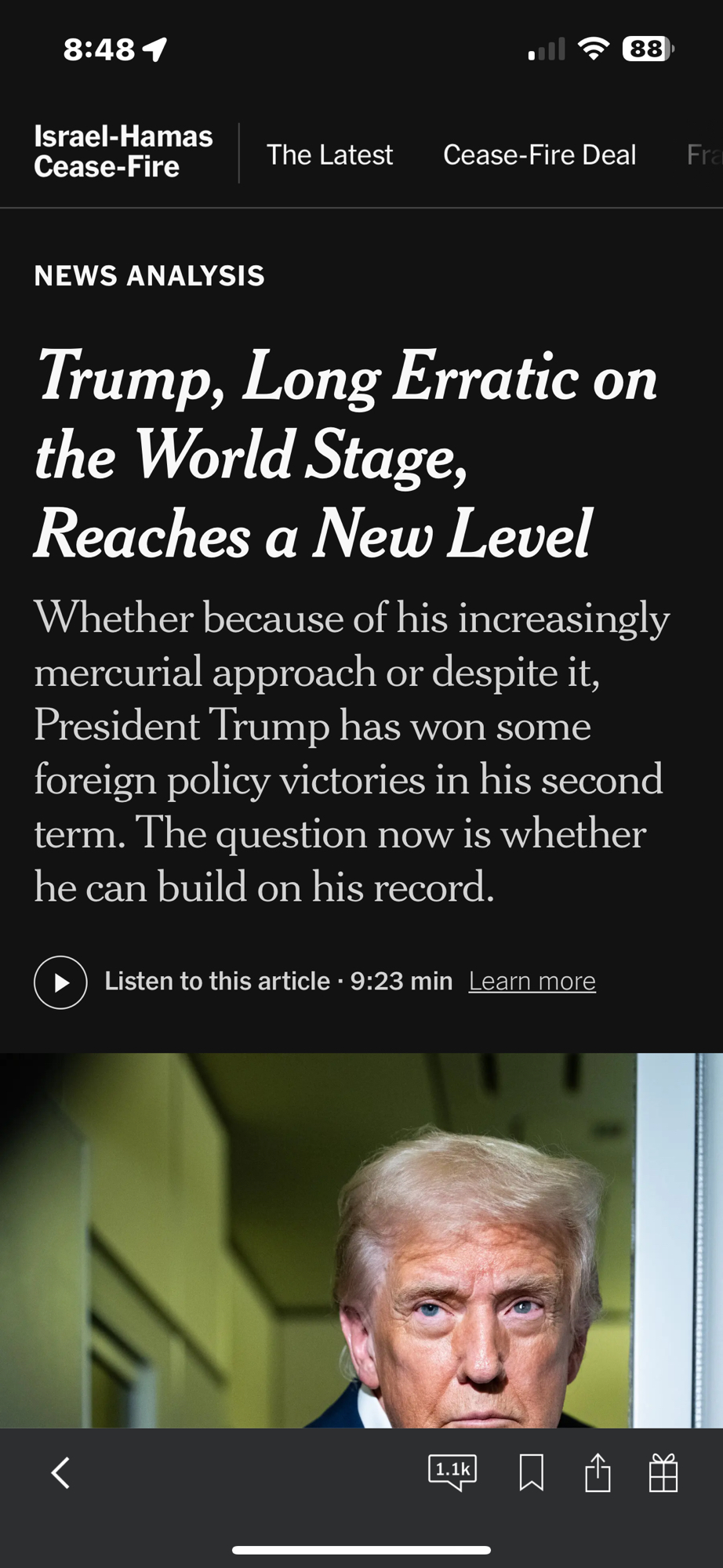This screenshot has width=723, height=1568.
Task: Play the audio version of the article
Action: point(60,982)
